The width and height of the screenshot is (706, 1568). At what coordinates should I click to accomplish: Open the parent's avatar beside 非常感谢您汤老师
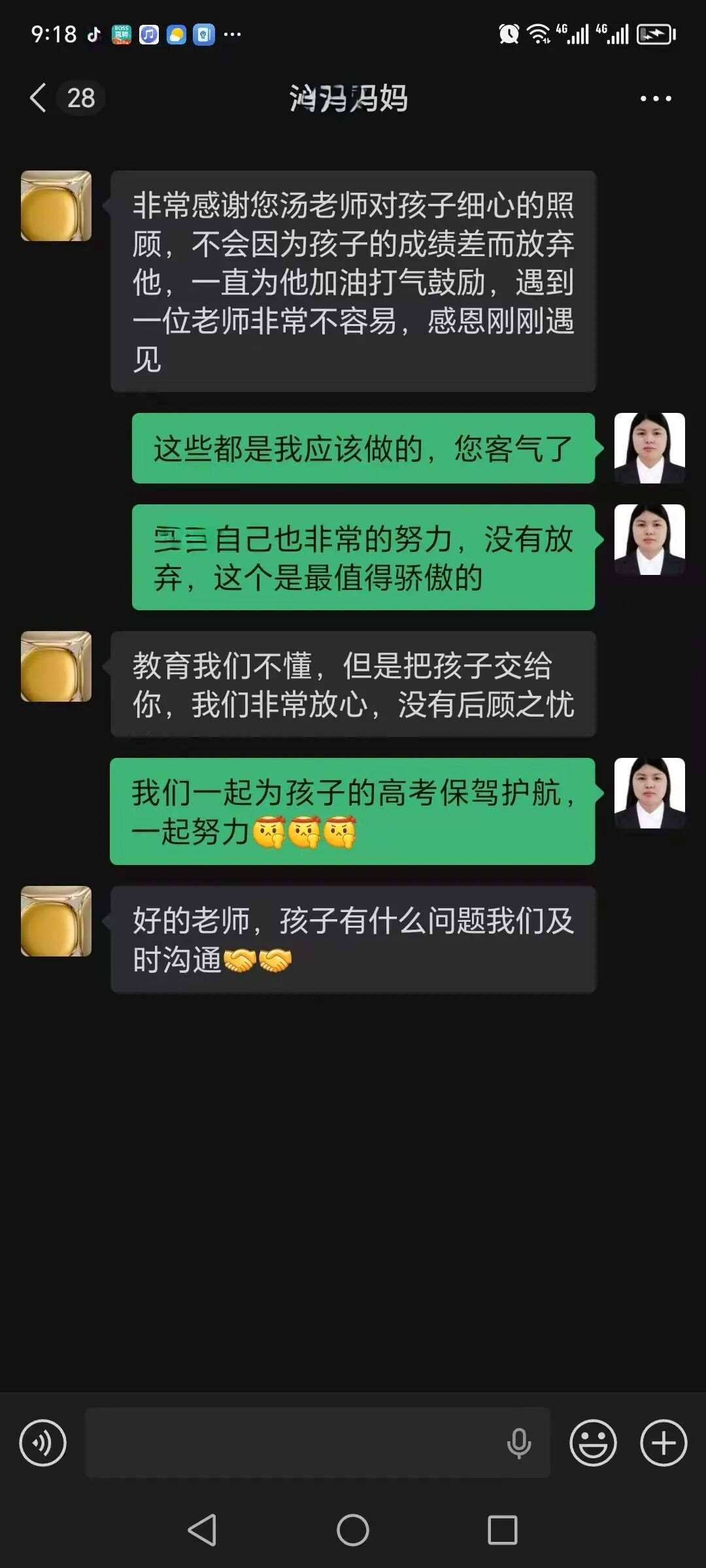coord(56,206)
